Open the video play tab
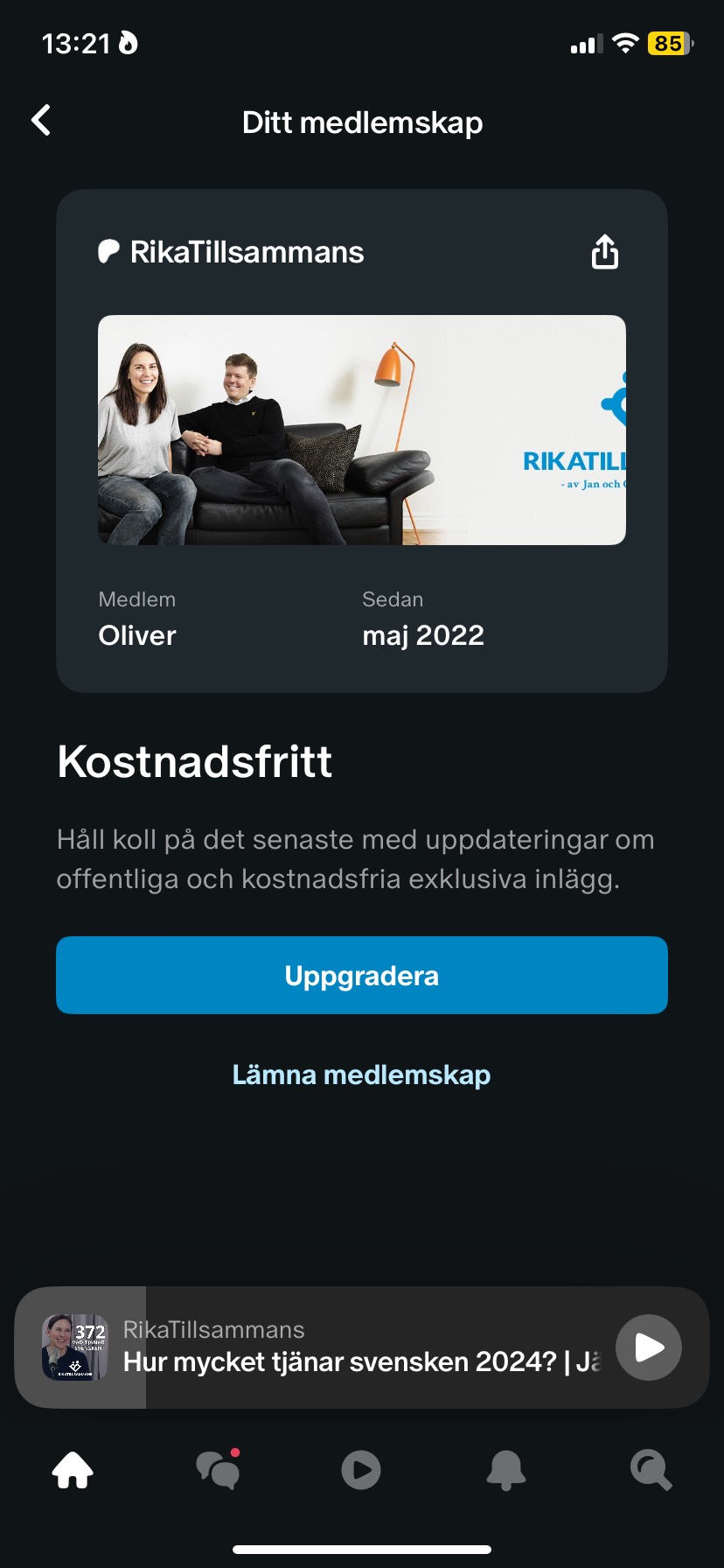Viewport: 724px width, 1568px height. pyautogui.click(x=361, y=1470)
